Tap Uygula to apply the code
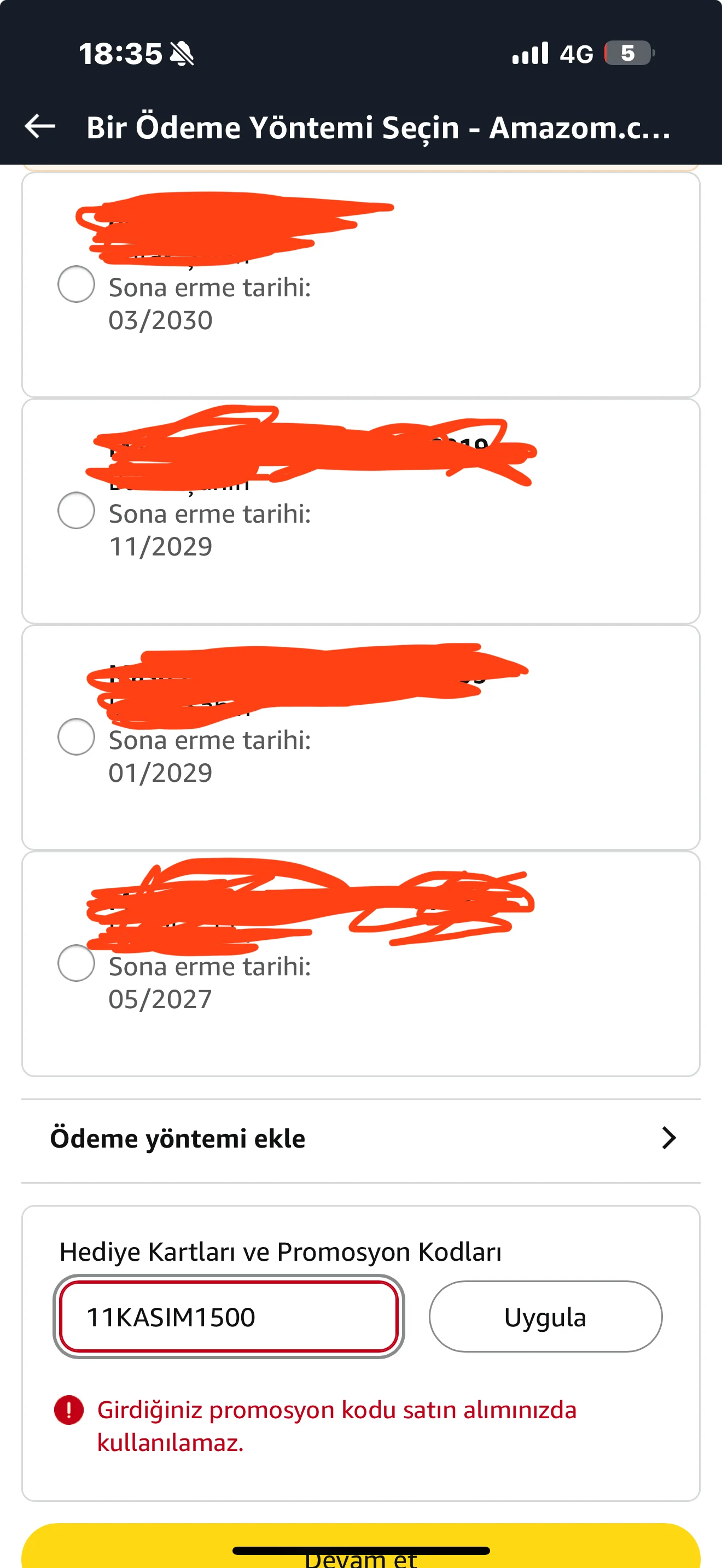The height and width of the screenshot is (1568, 722). pos(545,1317)
